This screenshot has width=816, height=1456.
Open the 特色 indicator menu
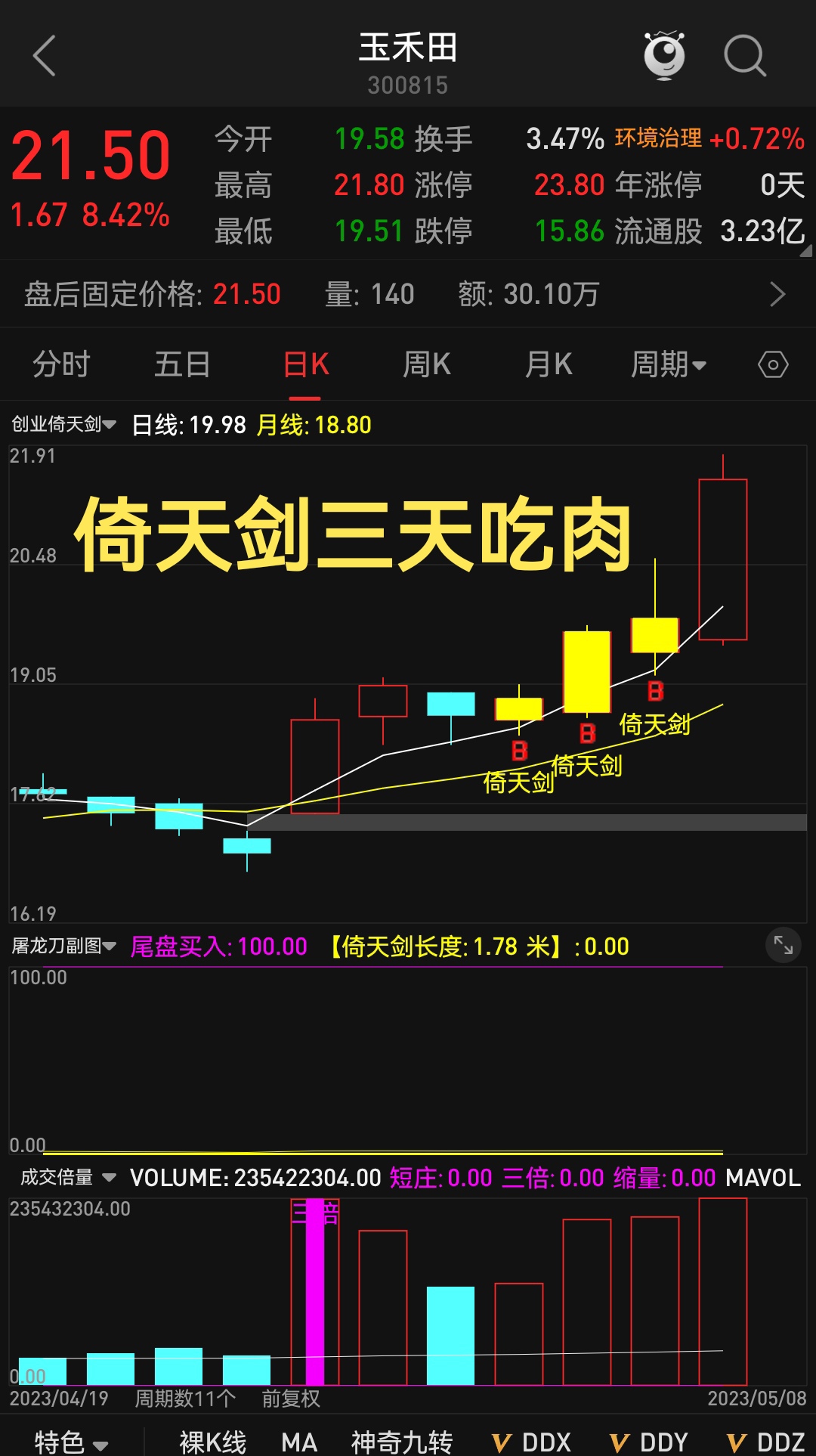pyautogui.click(x=70, y=1442)
